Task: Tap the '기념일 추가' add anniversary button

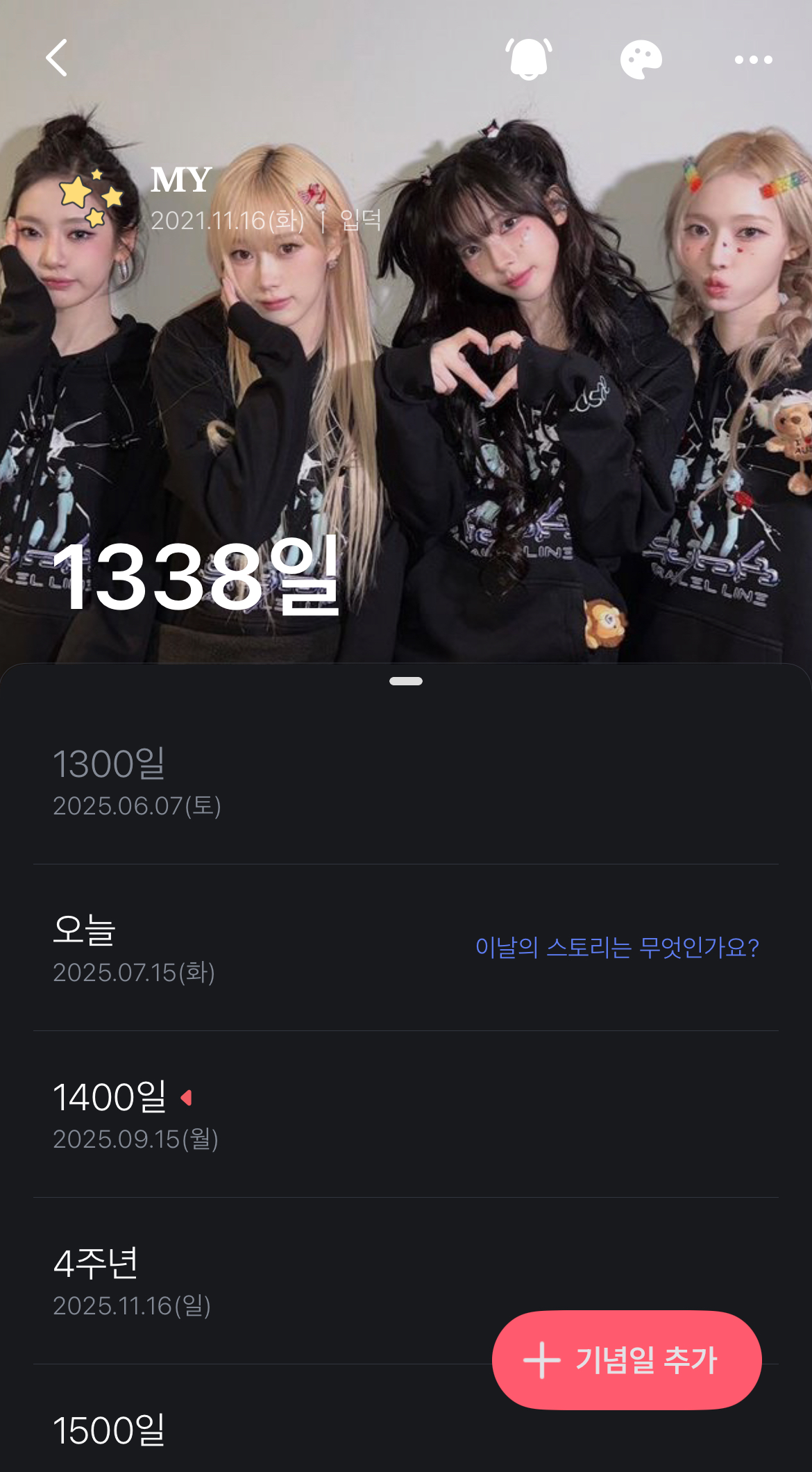Action: pyautogui.click(x=627, y=1360)
